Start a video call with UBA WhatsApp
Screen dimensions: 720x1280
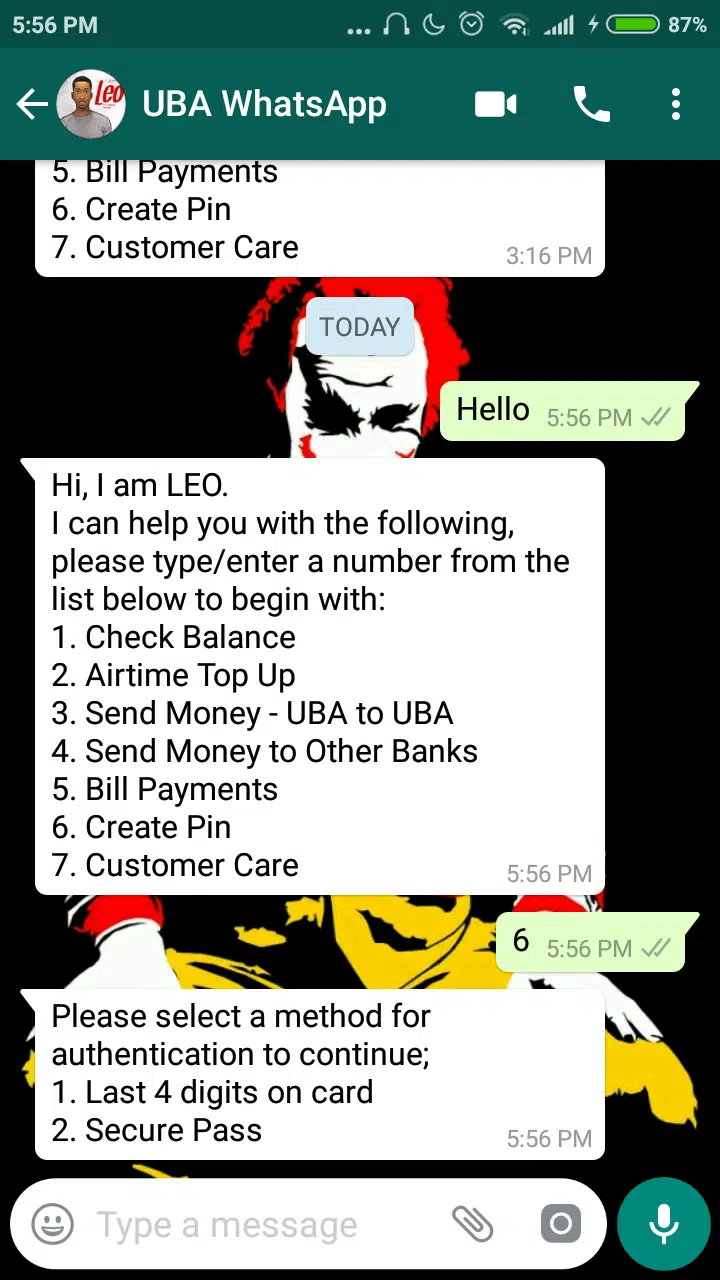click(496, 104)
